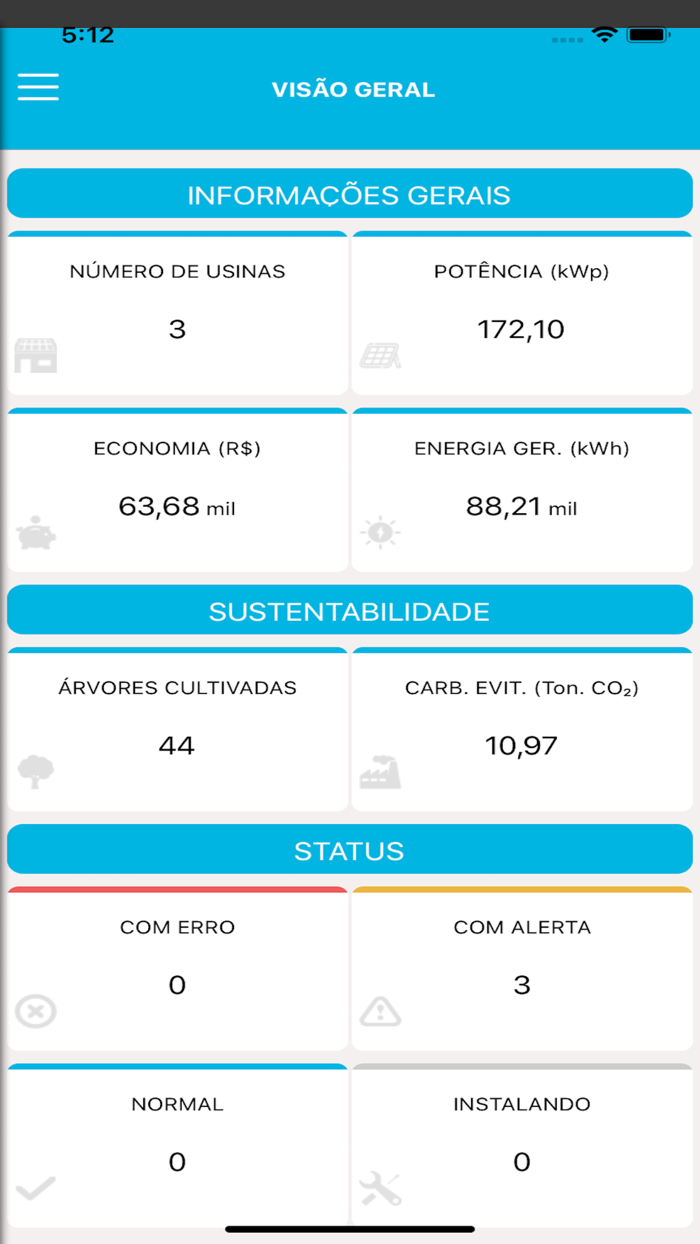Open the hamburger drawer menu

tap(38, 87)
